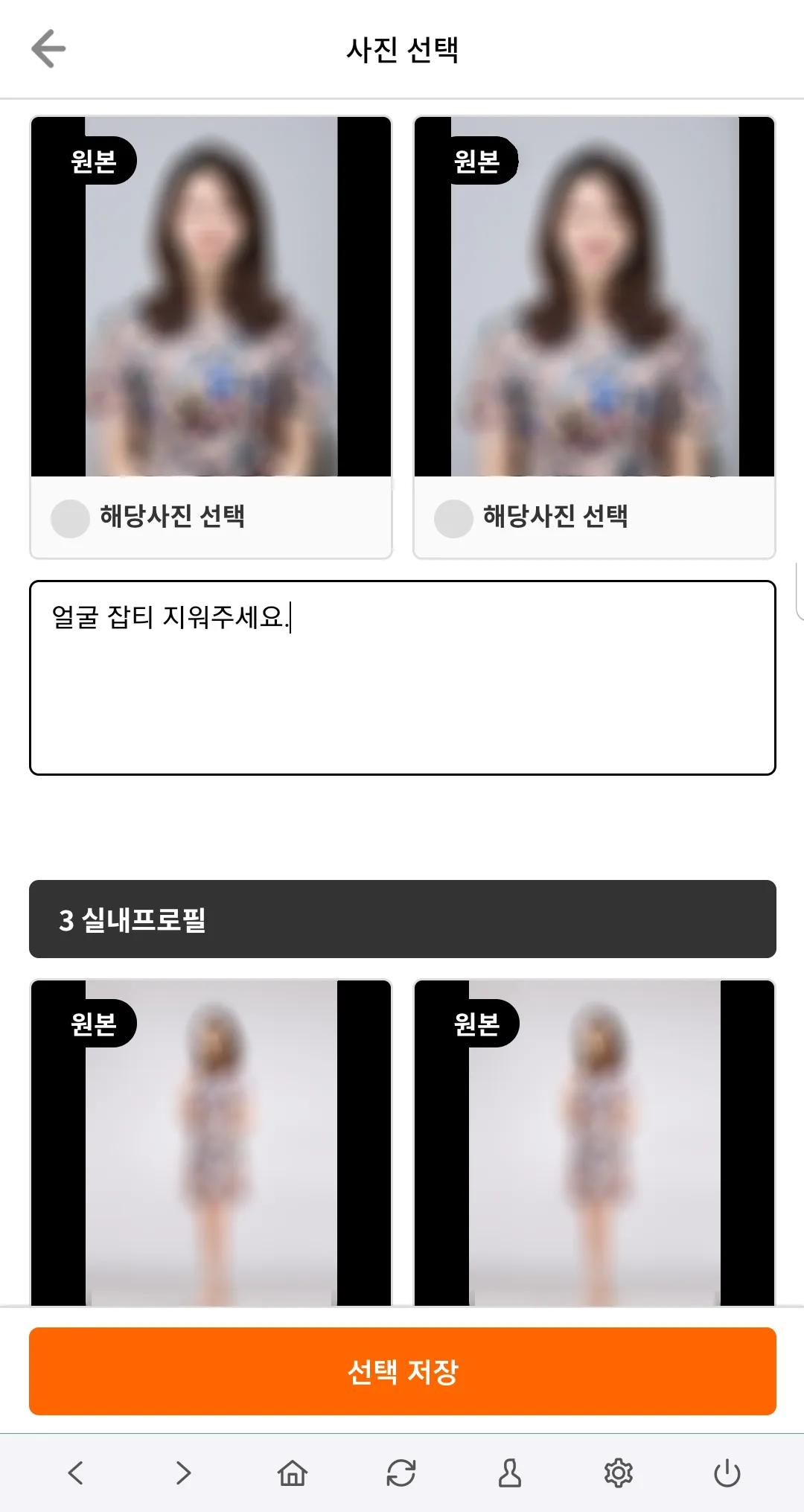
Task: Refresh the page
Action: (x=401, y=1473)
